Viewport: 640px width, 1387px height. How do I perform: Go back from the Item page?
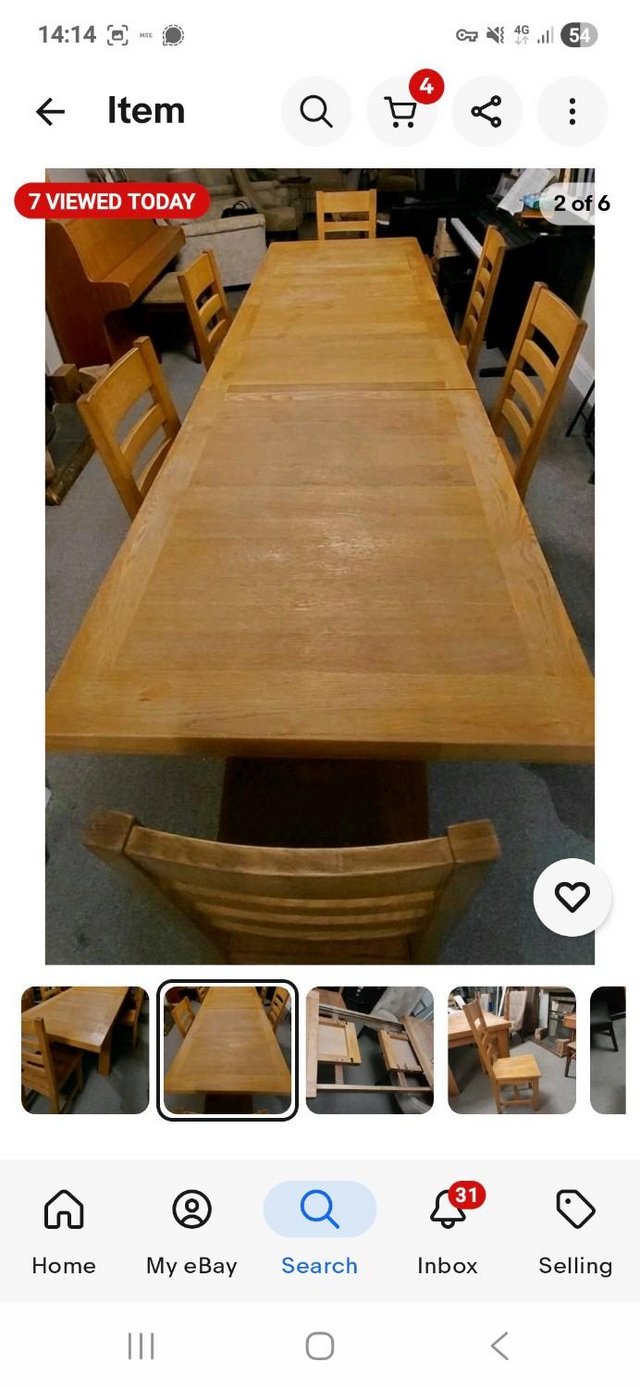coord(50,112)
